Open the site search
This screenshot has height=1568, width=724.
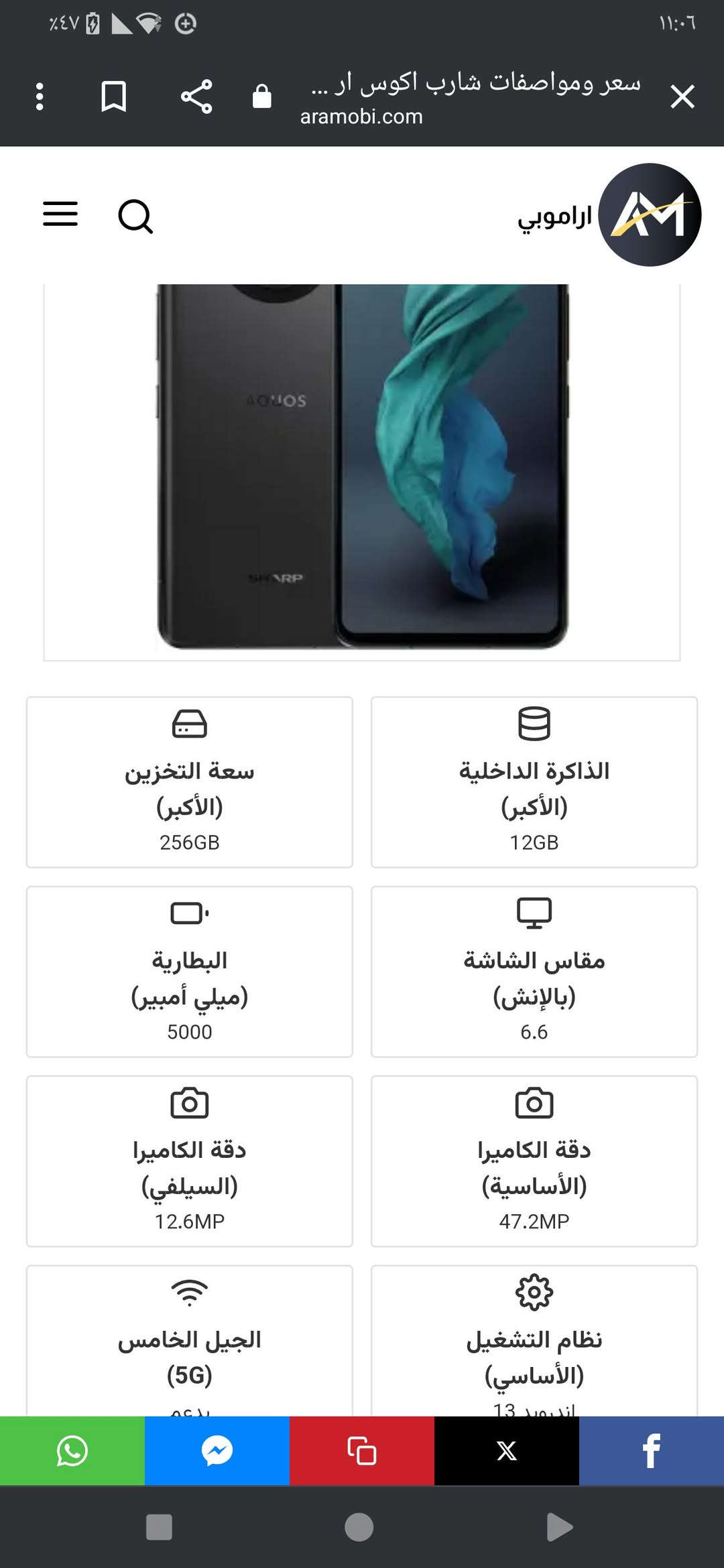click(135, 216)
